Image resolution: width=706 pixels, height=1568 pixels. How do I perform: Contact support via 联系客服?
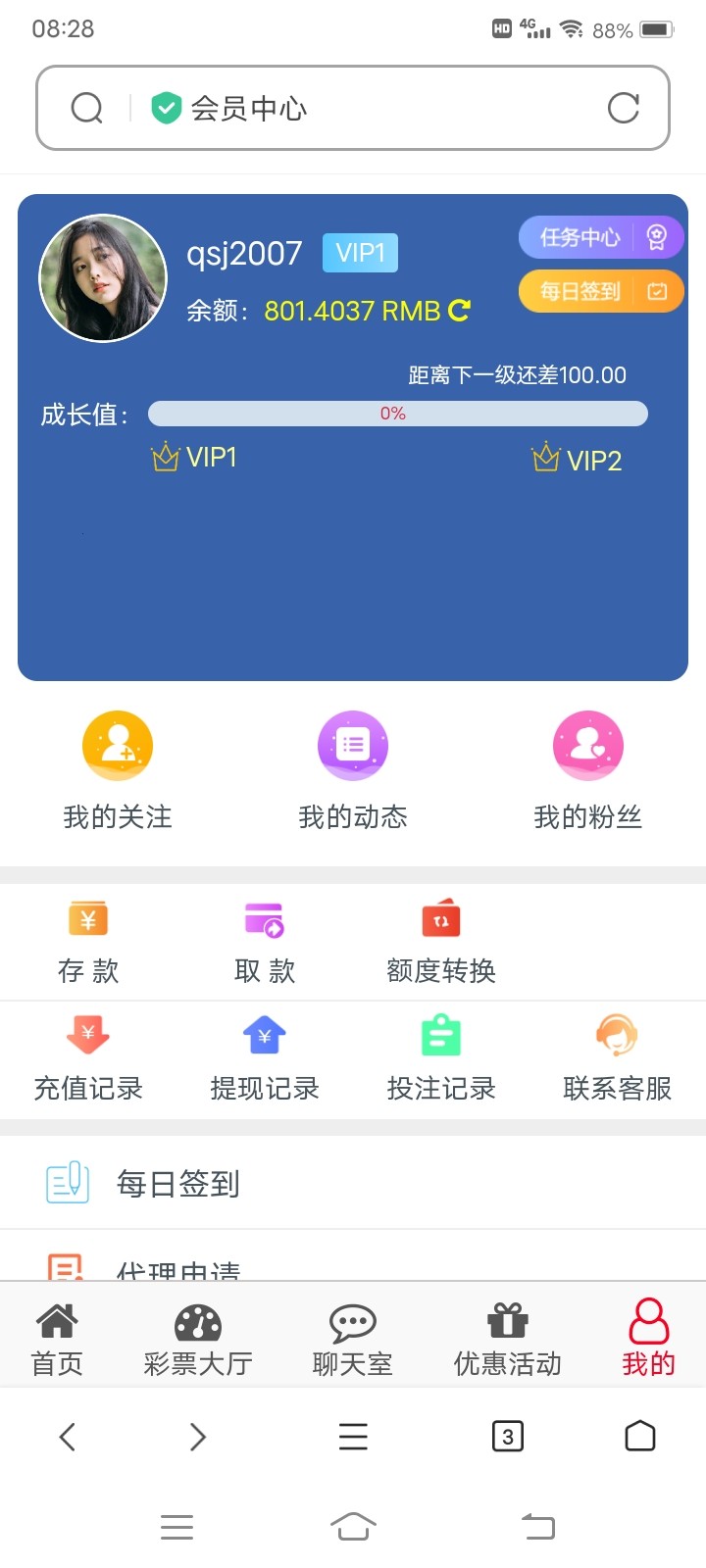tap(618, 1058)
